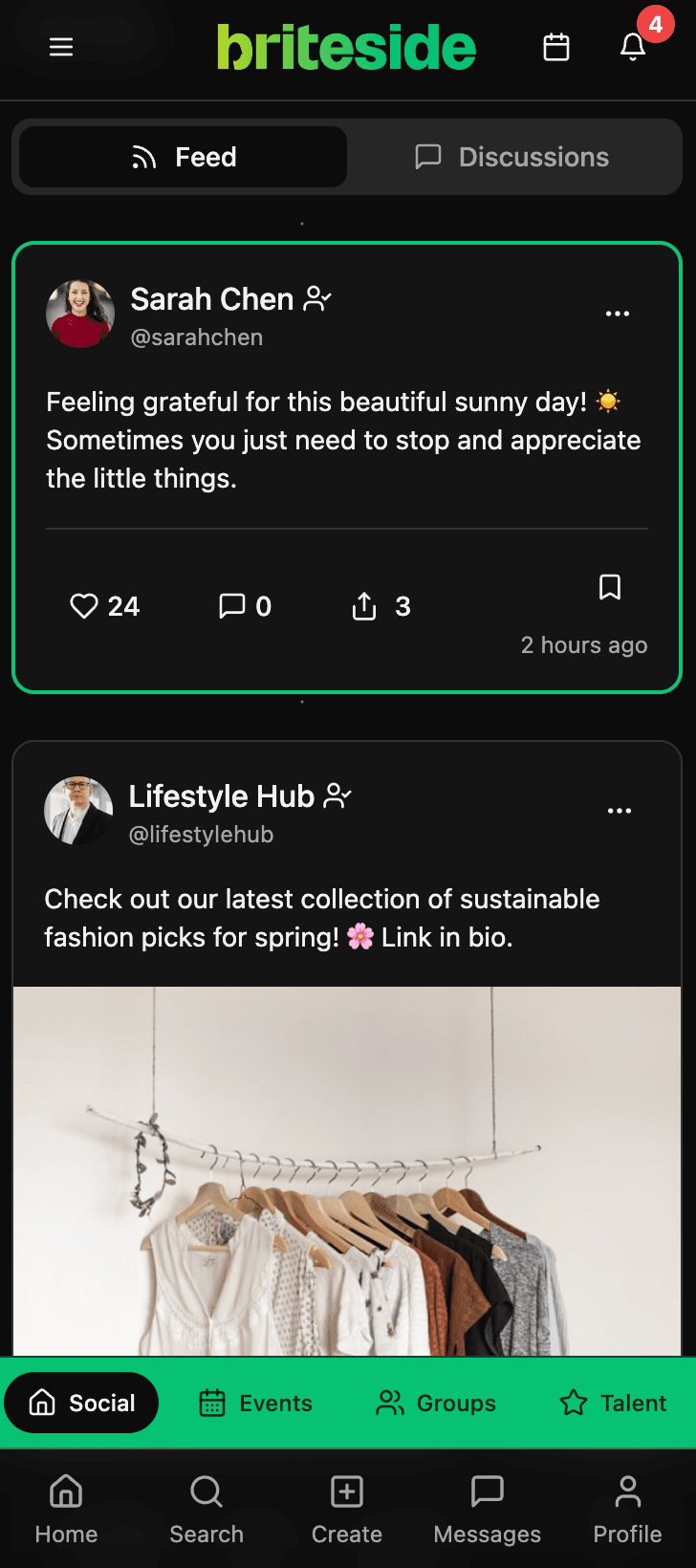Select the Social tab in the green bar
The width and height of the screenshot is (696, 1568).
pos(81,1403)
